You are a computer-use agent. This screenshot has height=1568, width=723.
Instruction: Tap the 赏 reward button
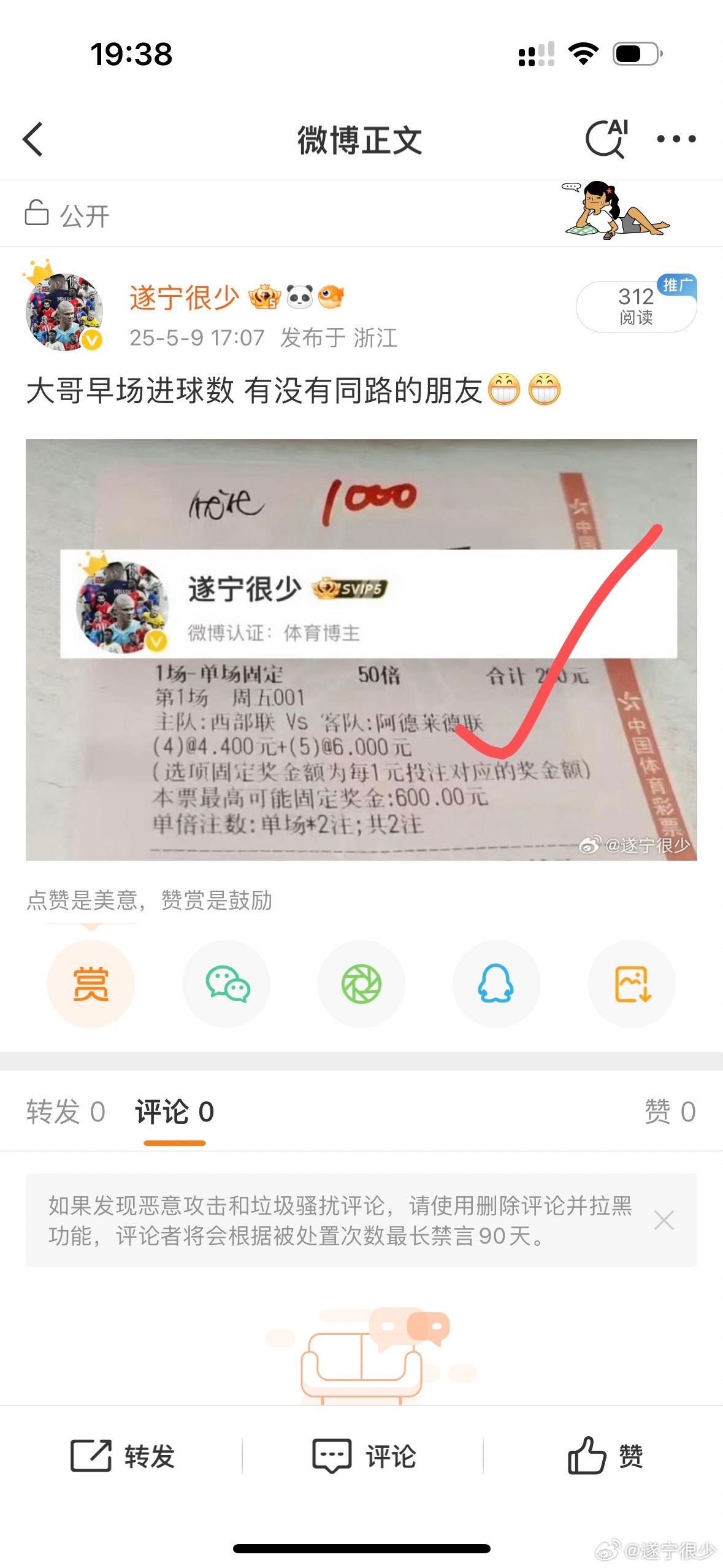(x=91, y=984)
